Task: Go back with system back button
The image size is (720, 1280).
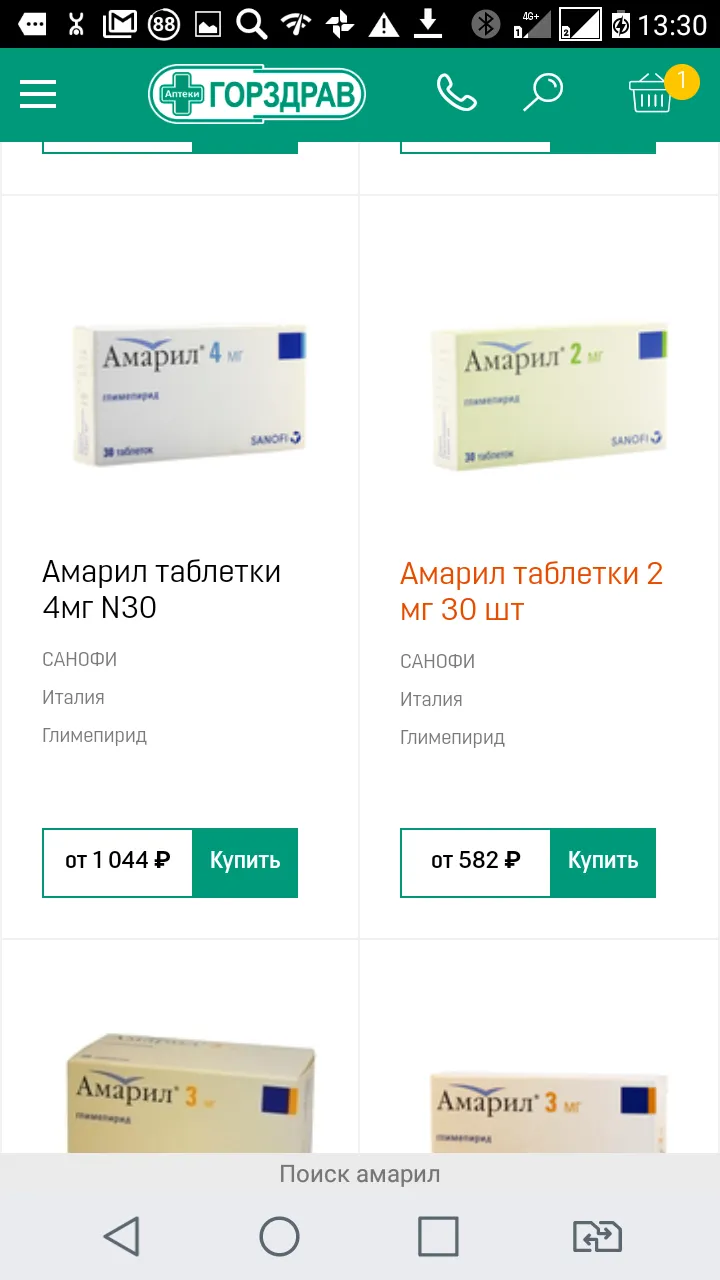Action: click(x=122, y=1237)
